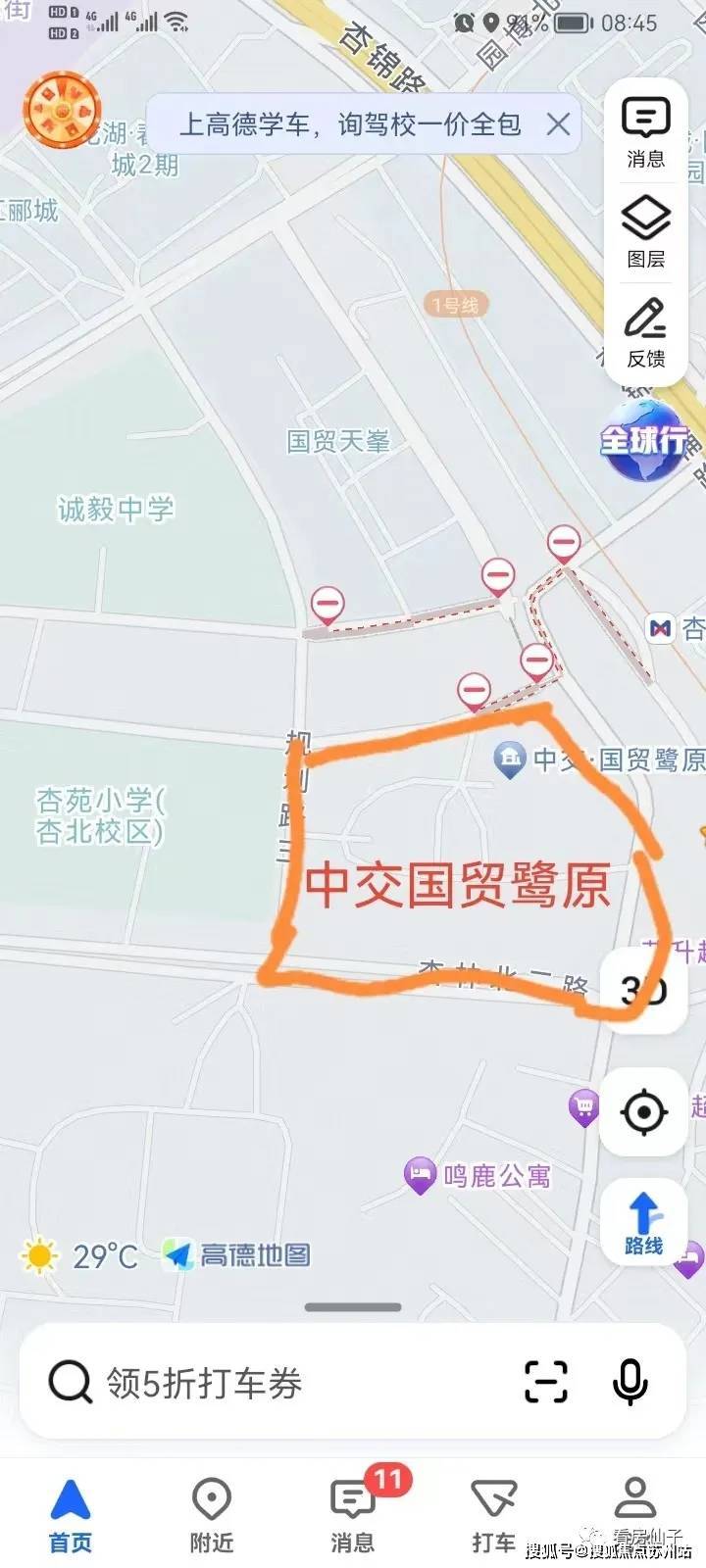Open the scan code icon

click(546, 1382)
